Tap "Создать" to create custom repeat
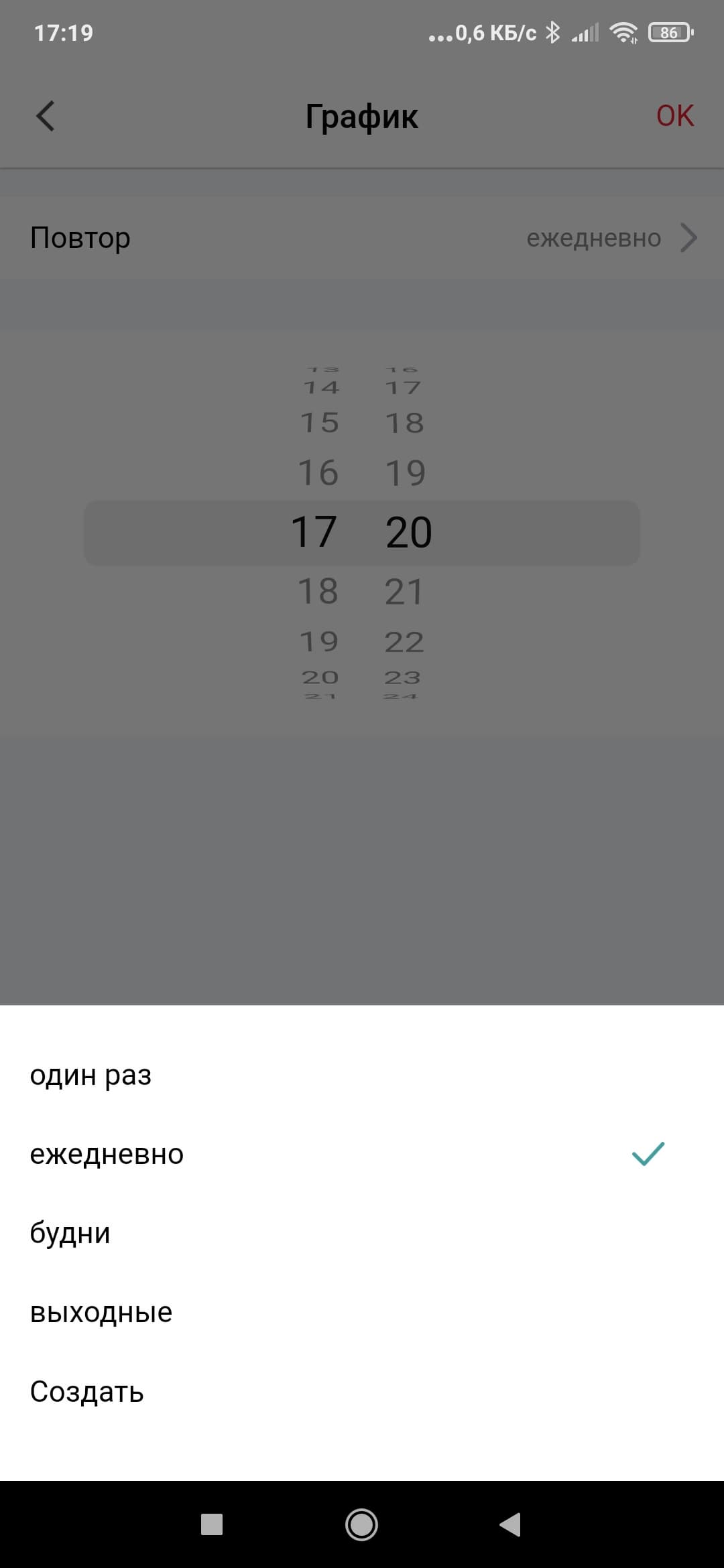Image resolution: width=724 pixels, height=1568 pixels. 87,1392
